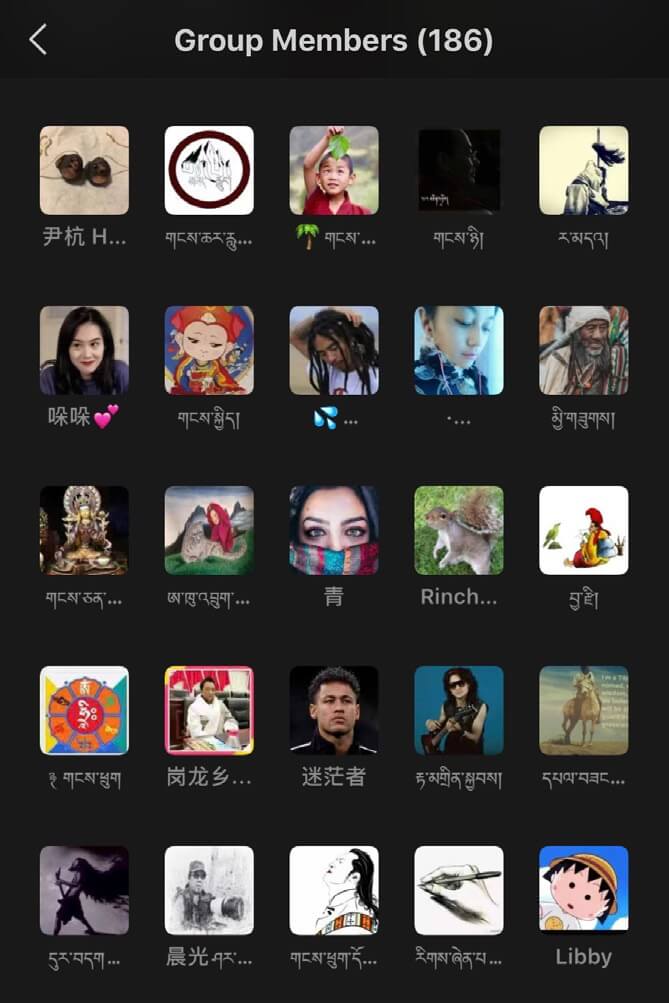Open member 迷茫者 with footballer avatar
This screenshot has height=1003, width=669.
334,710
